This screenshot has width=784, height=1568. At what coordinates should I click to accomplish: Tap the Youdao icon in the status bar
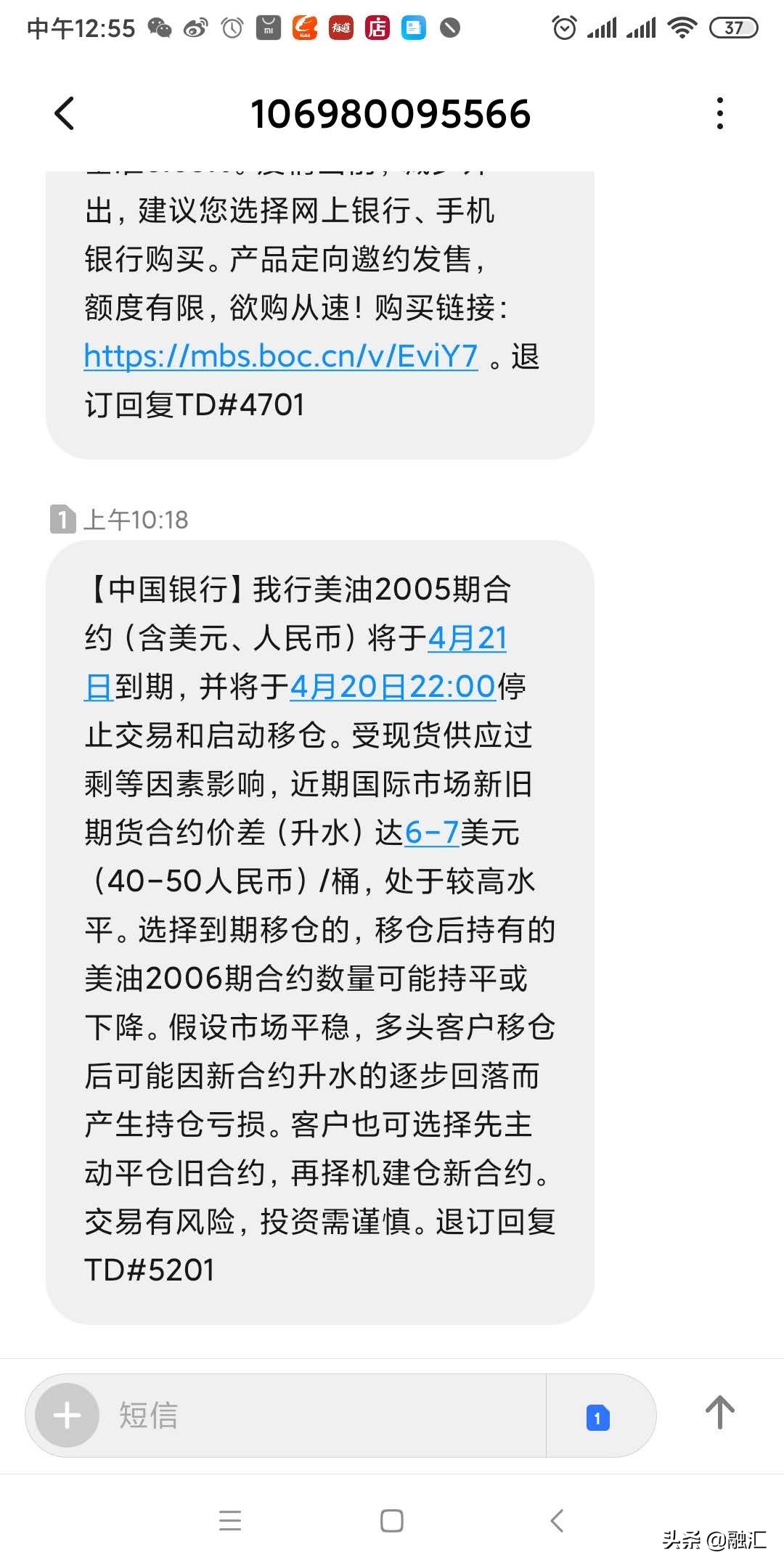coord(341,27)
